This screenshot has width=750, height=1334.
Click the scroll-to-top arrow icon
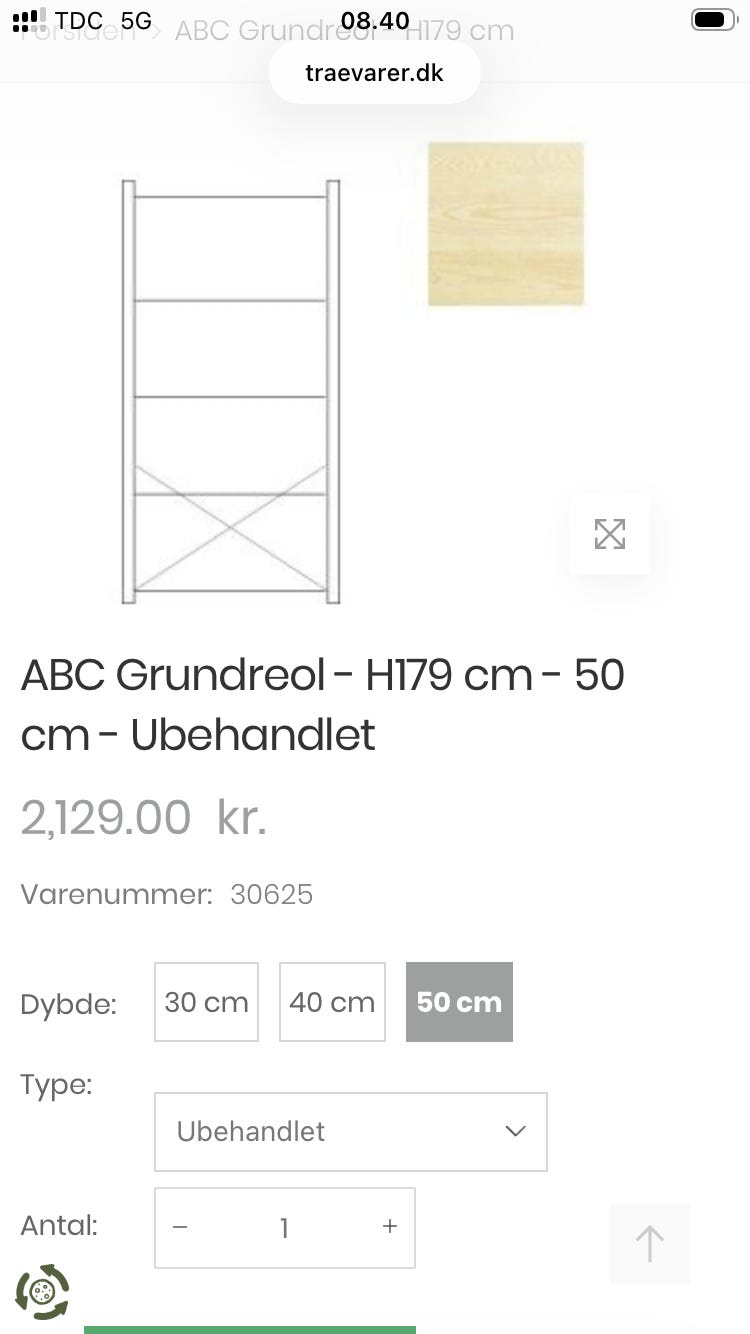pyautogui.click(x=649, y=1244)
